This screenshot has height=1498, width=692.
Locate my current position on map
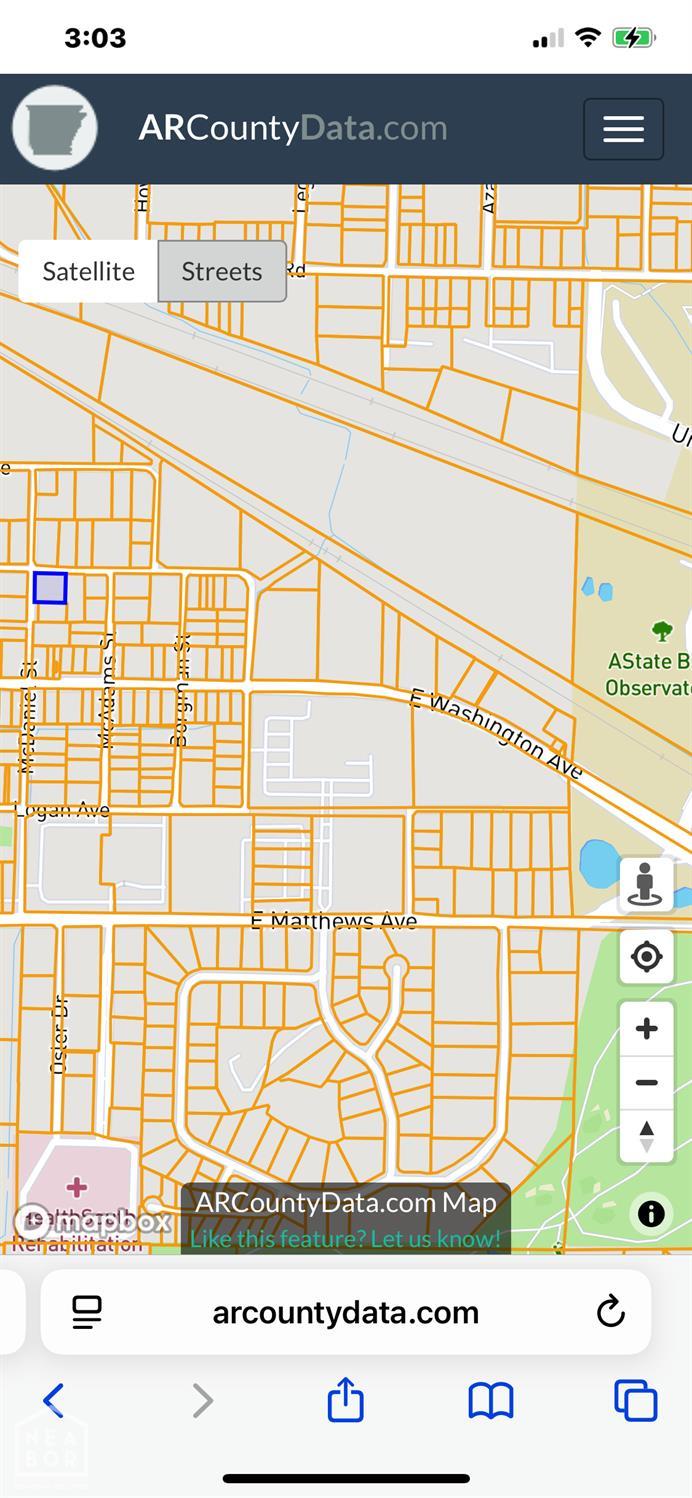(646, 957)
